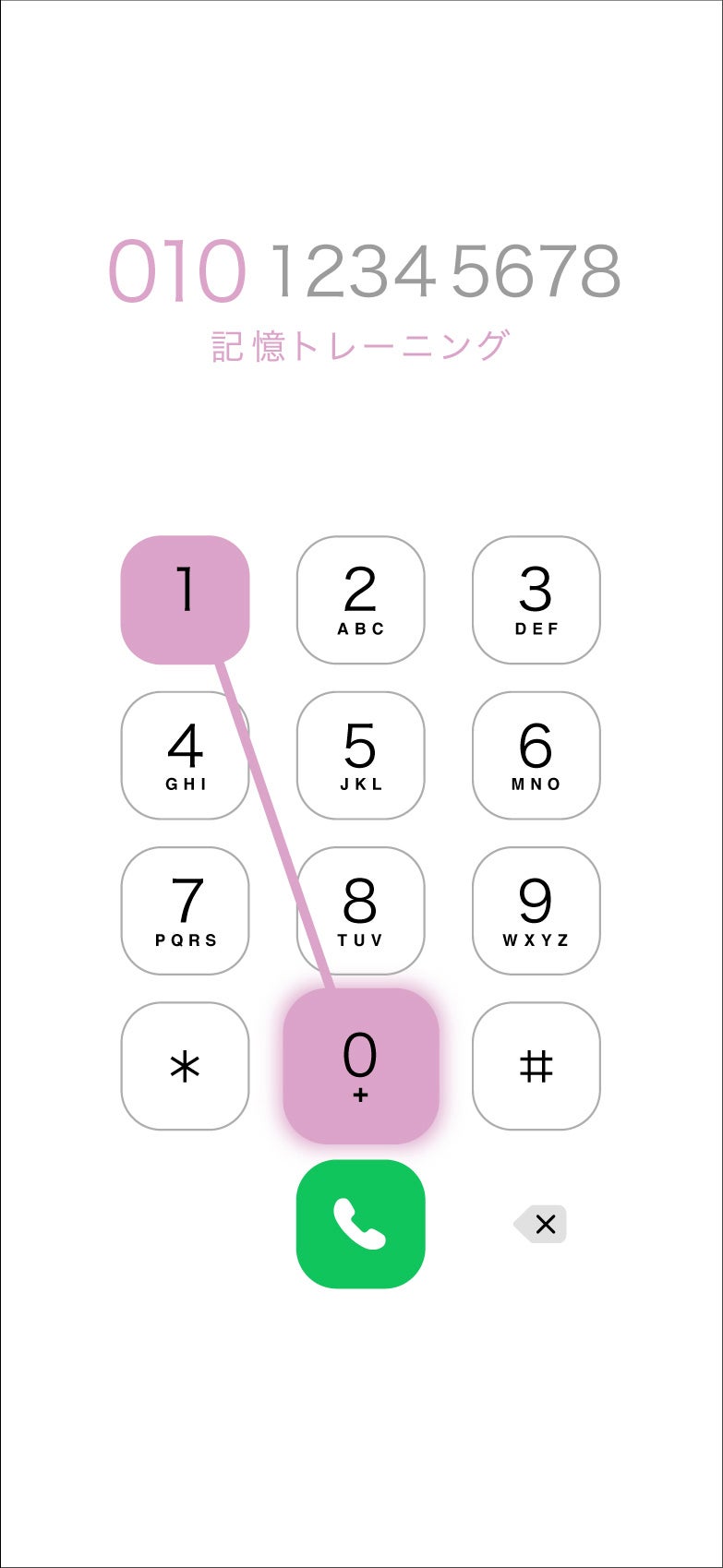This screenshot has height=1568, width=723.
Task: Tap the highlighted 1 key
Action: point(186,600)
